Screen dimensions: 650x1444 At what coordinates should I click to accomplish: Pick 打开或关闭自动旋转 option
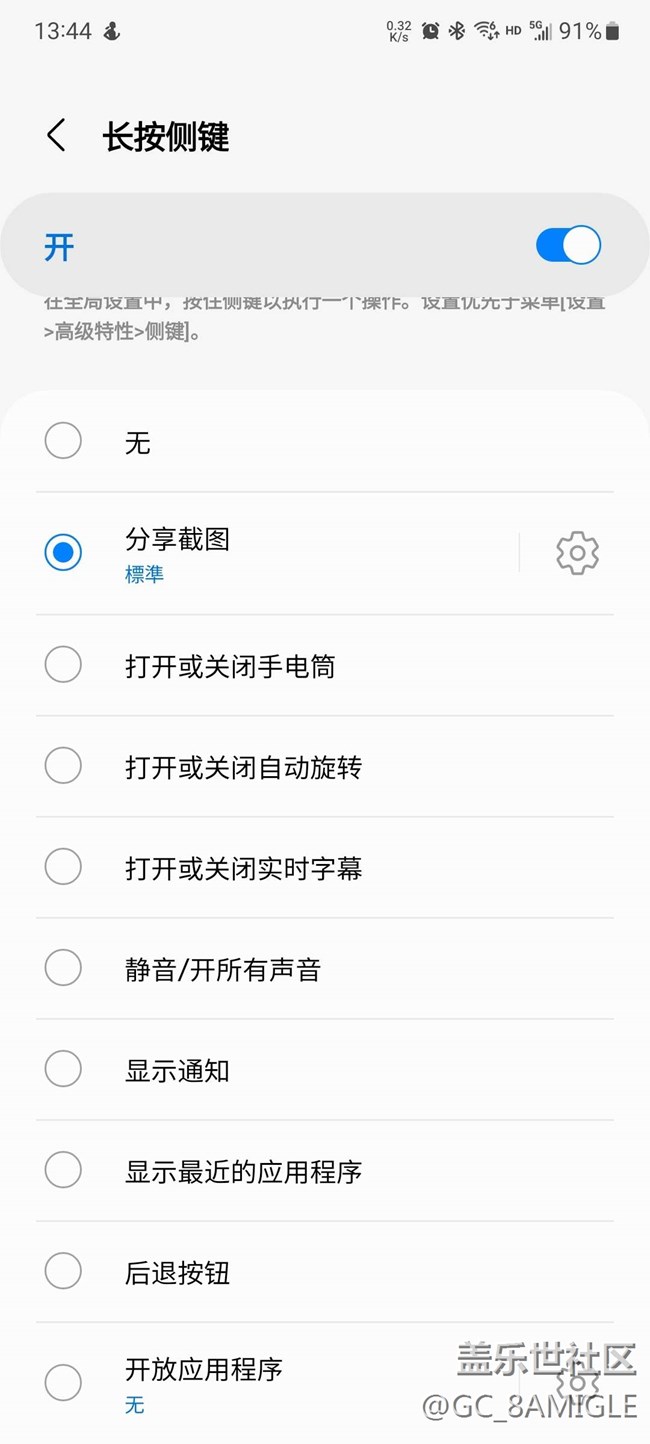coord(63,766)
